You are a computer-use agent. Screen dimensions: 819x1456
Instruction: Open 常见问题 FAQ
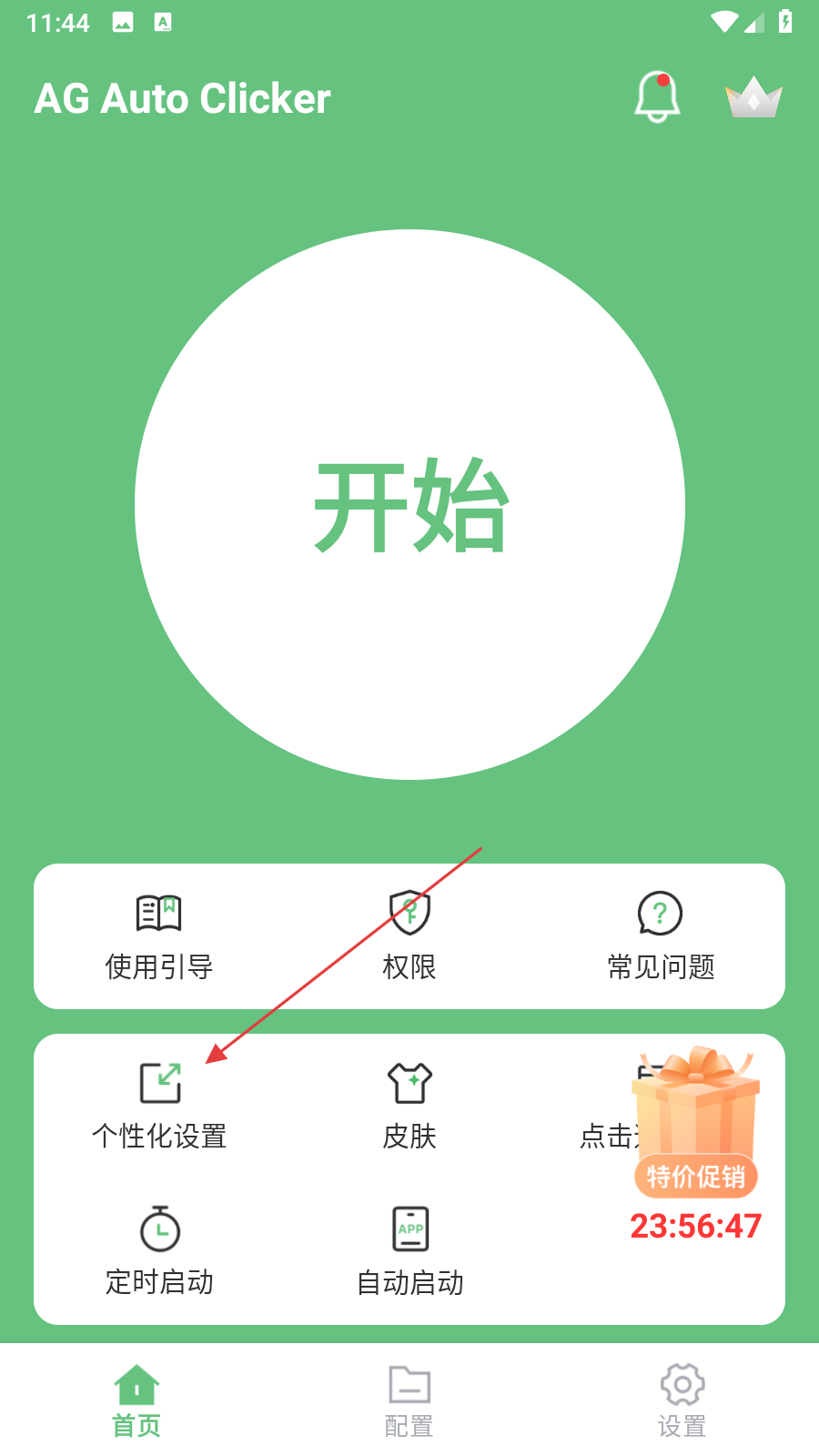[661, 935]
